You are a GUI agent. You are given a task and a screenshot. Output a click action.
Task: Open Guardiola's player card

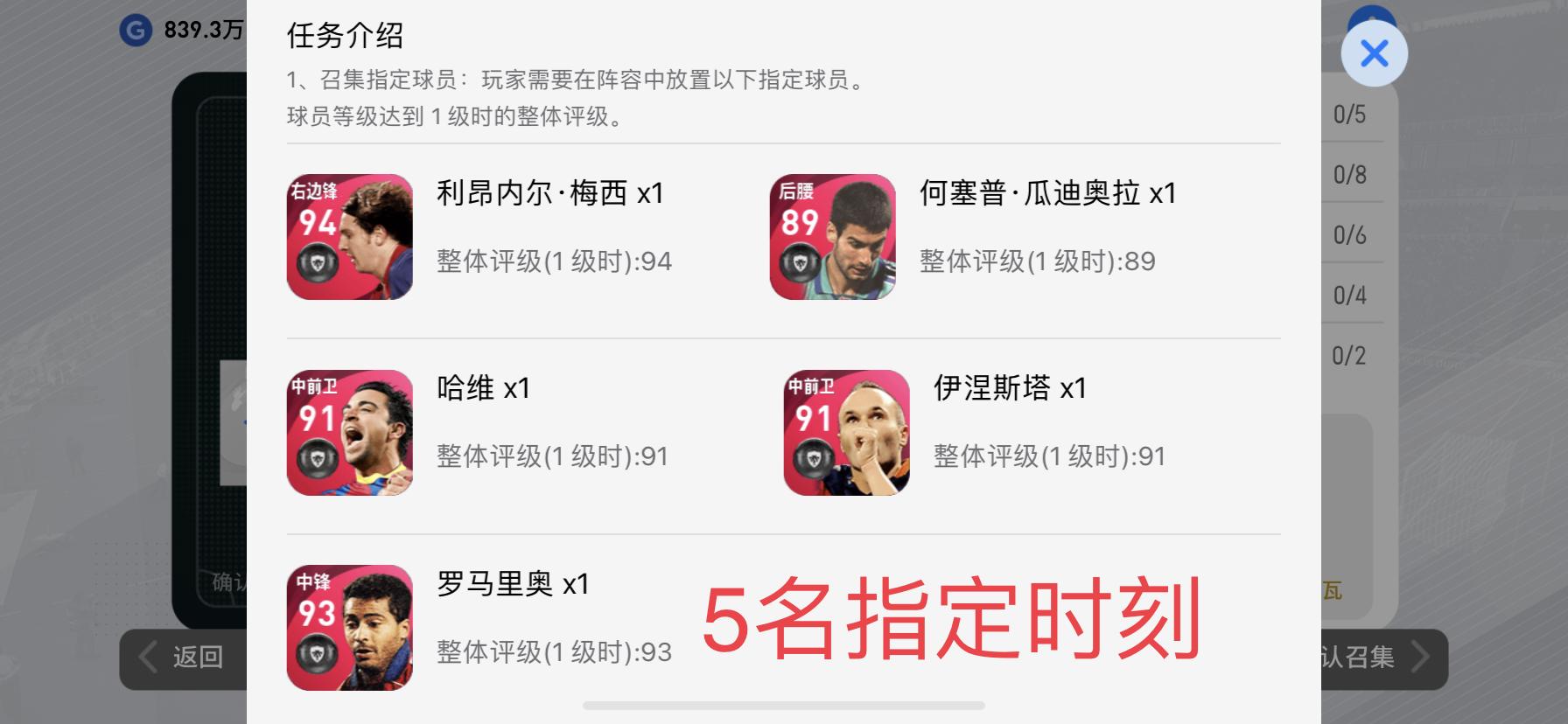(832, 237)
